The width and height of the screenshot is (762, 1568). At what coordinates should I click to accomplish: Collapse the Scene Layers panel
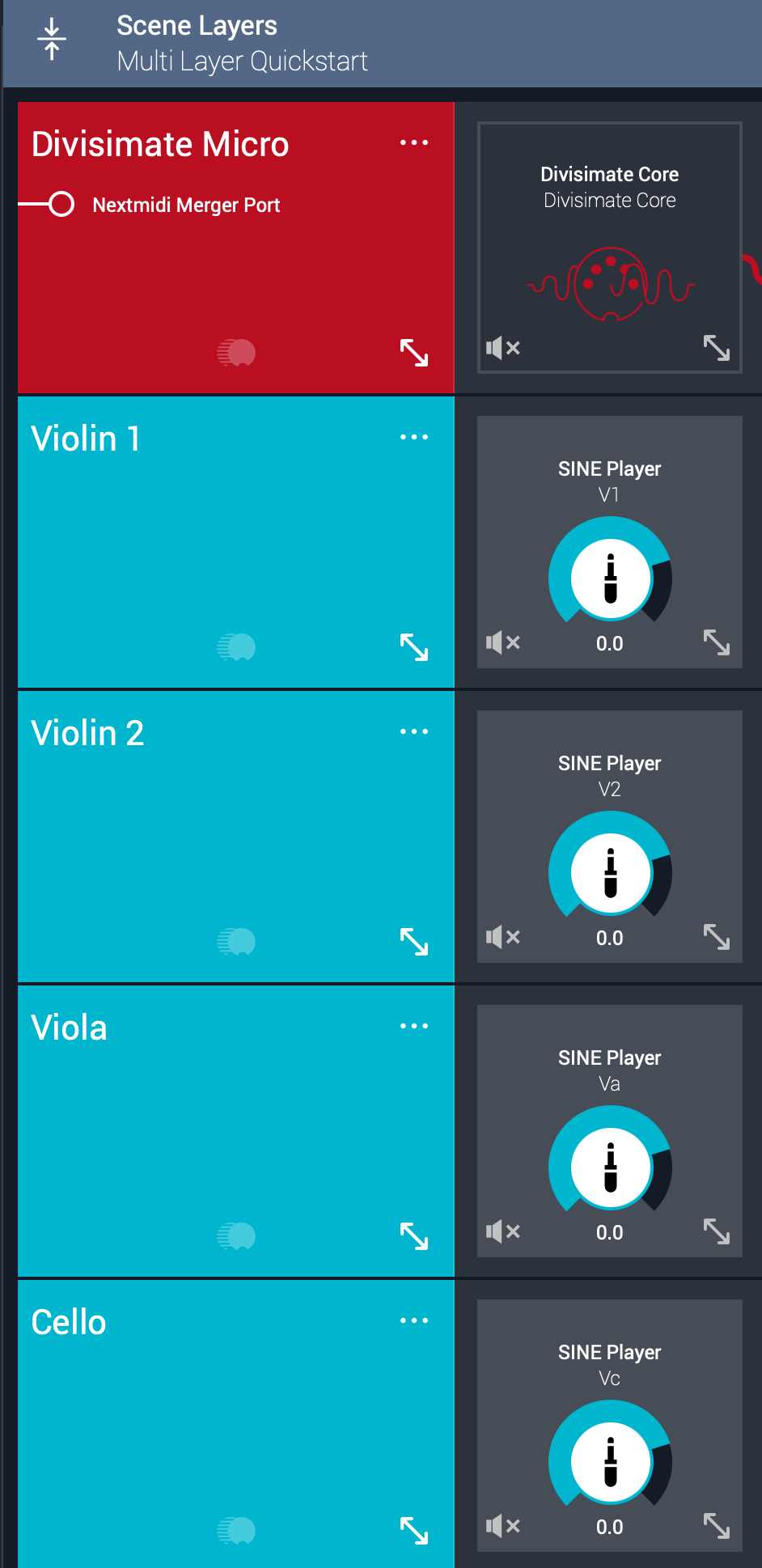[x=52, y=40]
